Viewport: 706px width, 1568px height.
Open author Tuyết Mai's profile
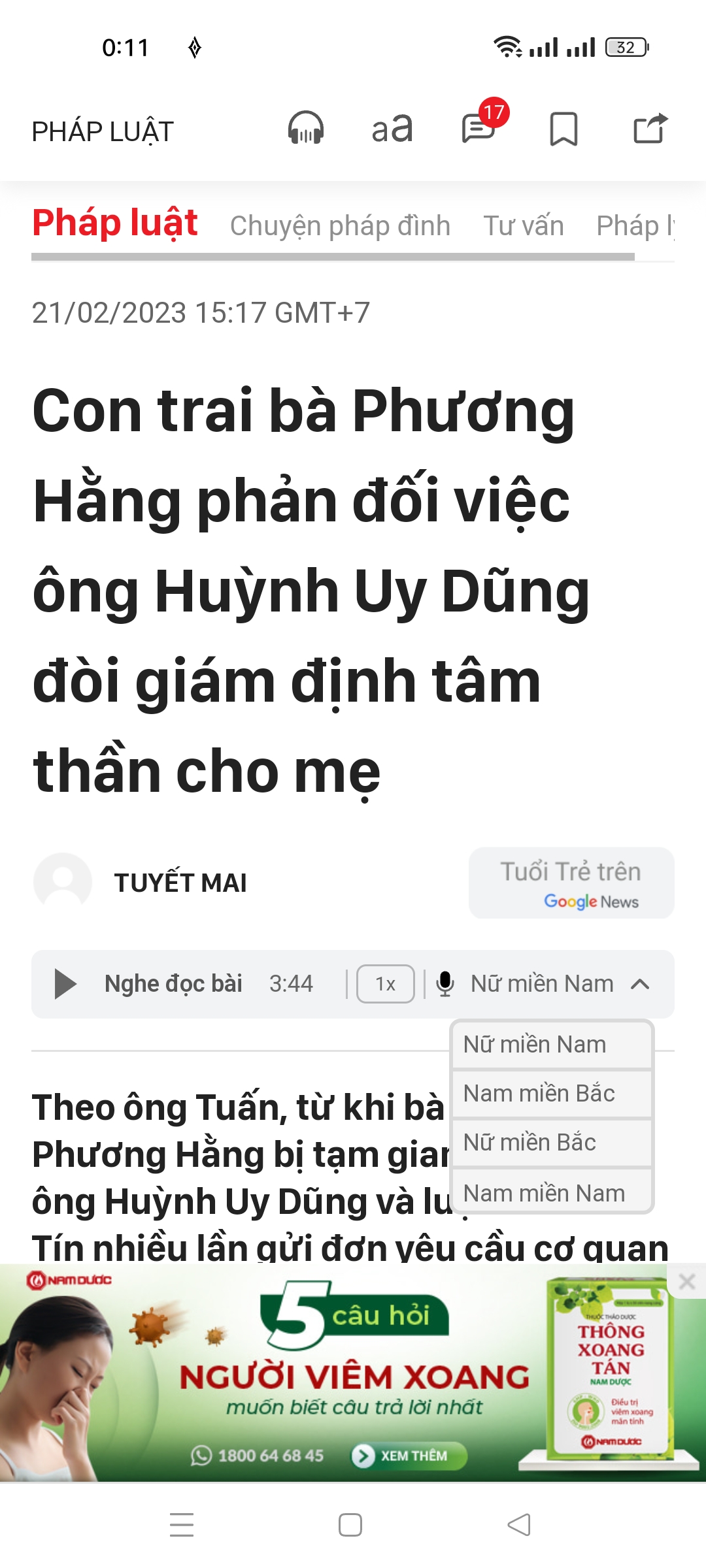(180, 883)
